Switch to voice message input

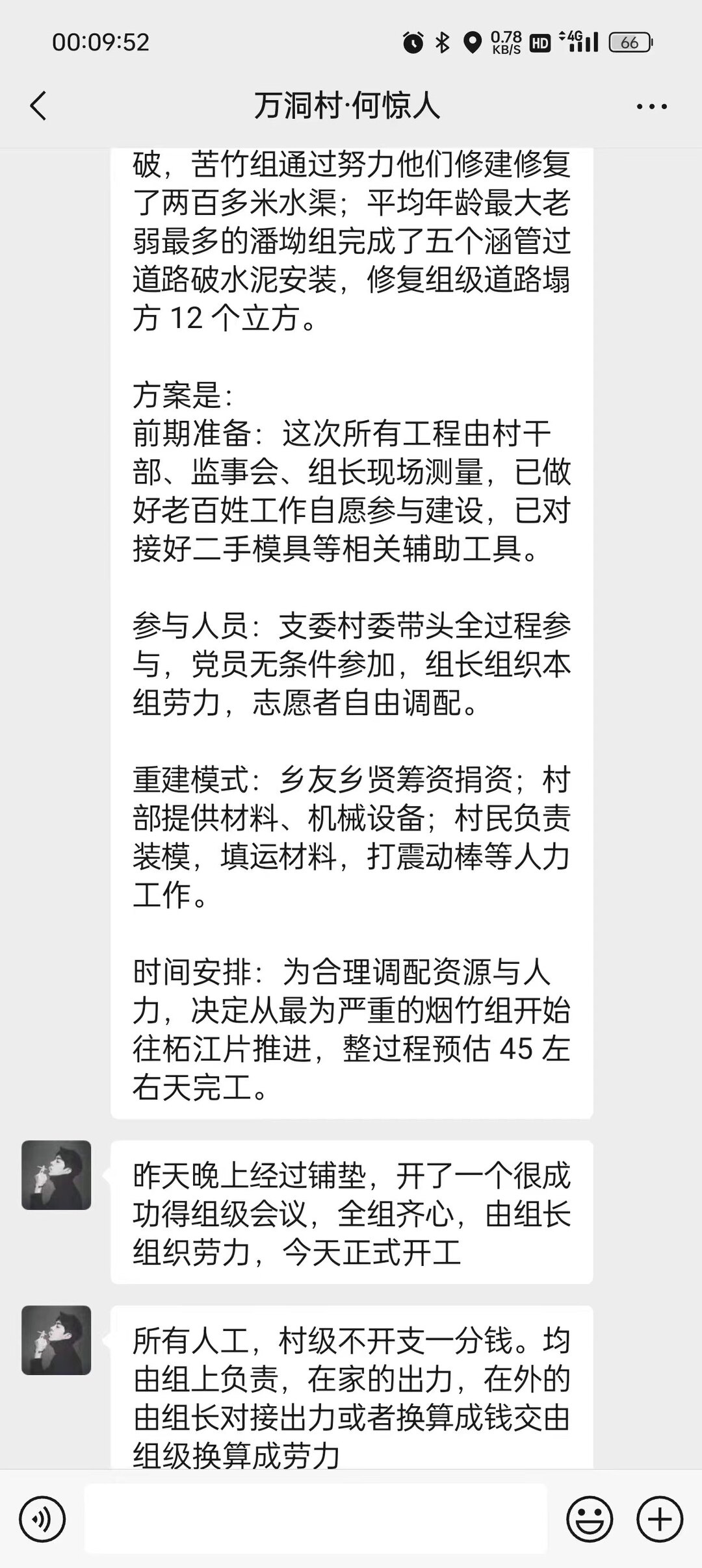[x=42, y=1520]
